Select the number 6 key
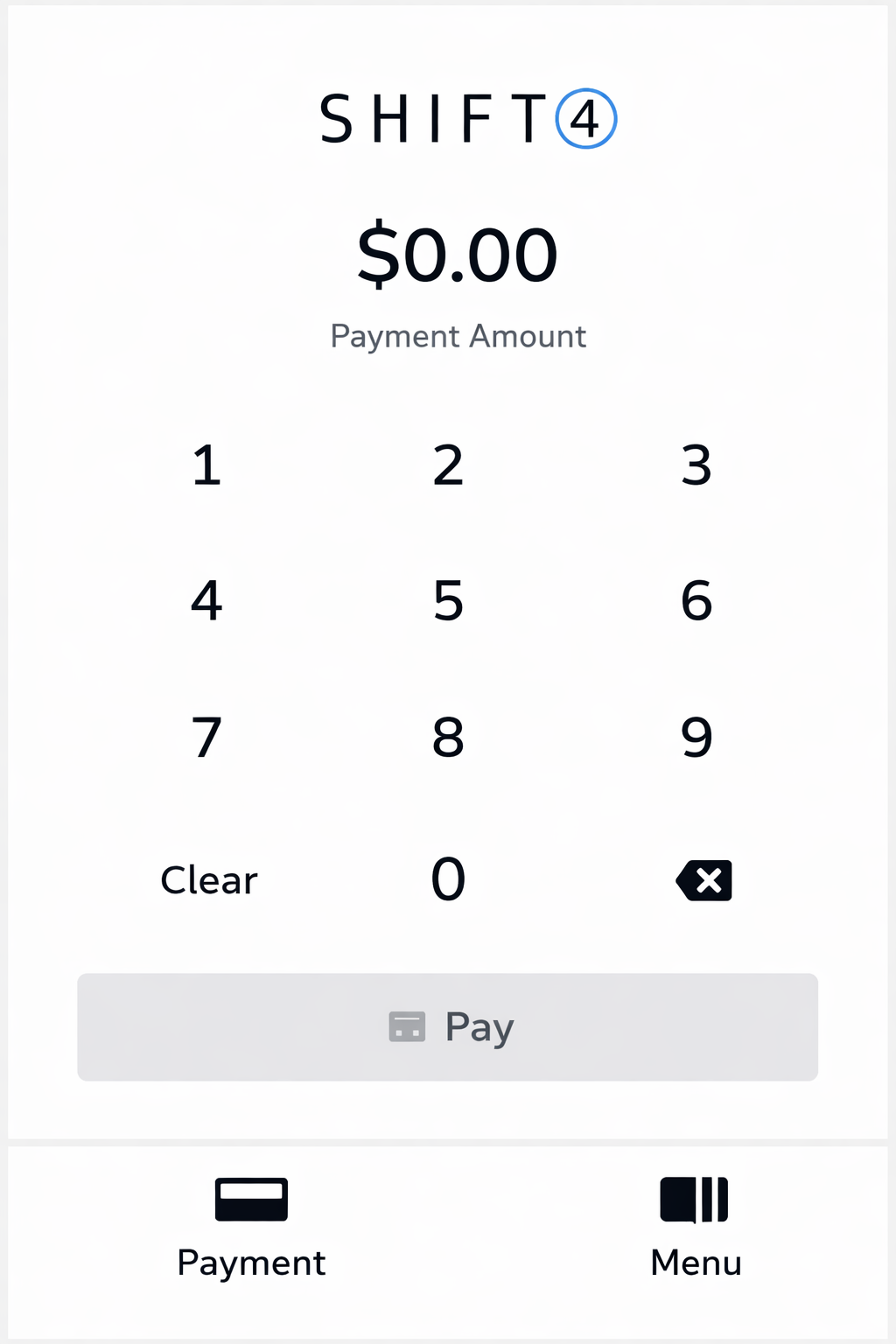The height and width of the screenshot is (1344, 896). point(696,600)
